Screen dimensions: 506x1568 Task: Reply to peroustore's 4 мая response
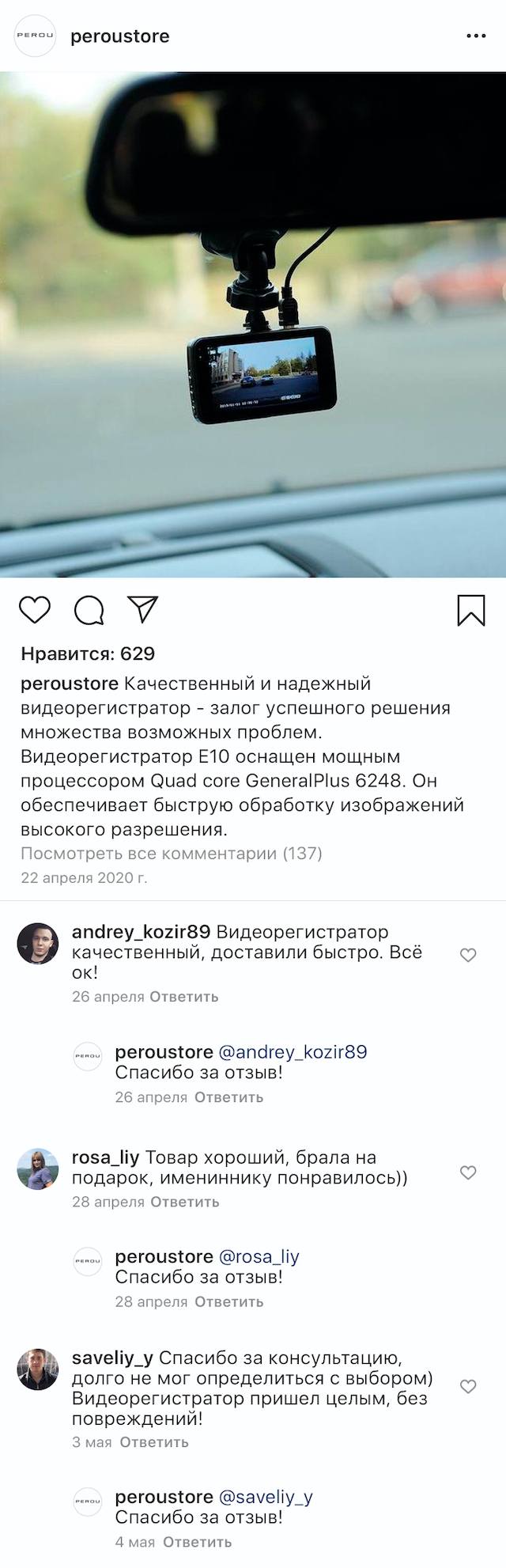click(197, 1542)
